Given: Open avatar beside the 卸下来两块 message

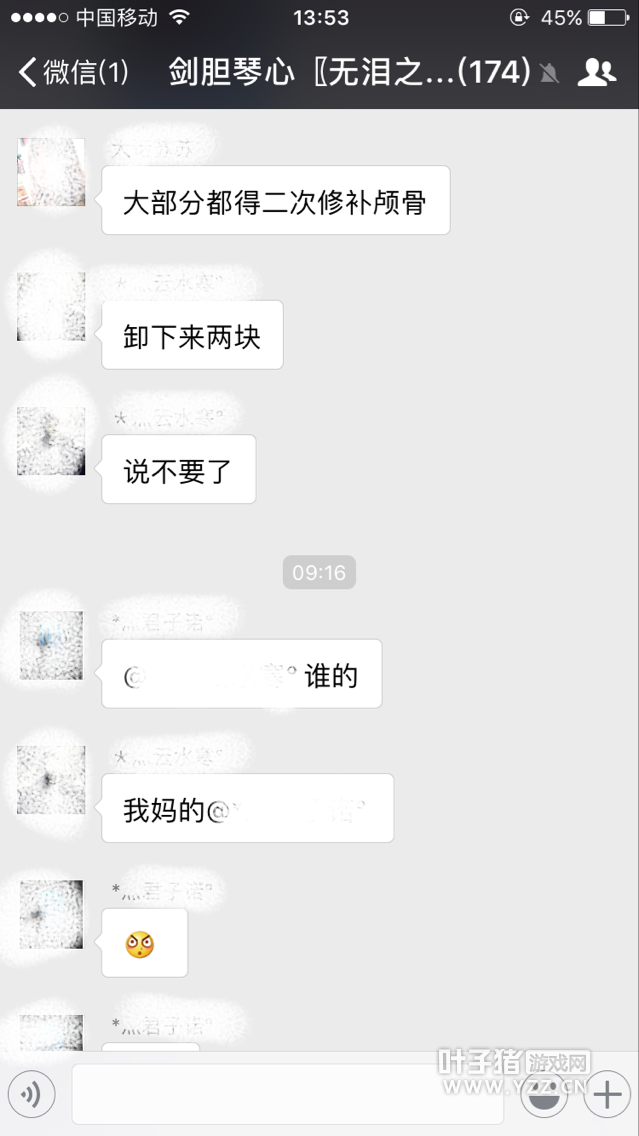Looking at the screenshot, I should pos(51,306).
